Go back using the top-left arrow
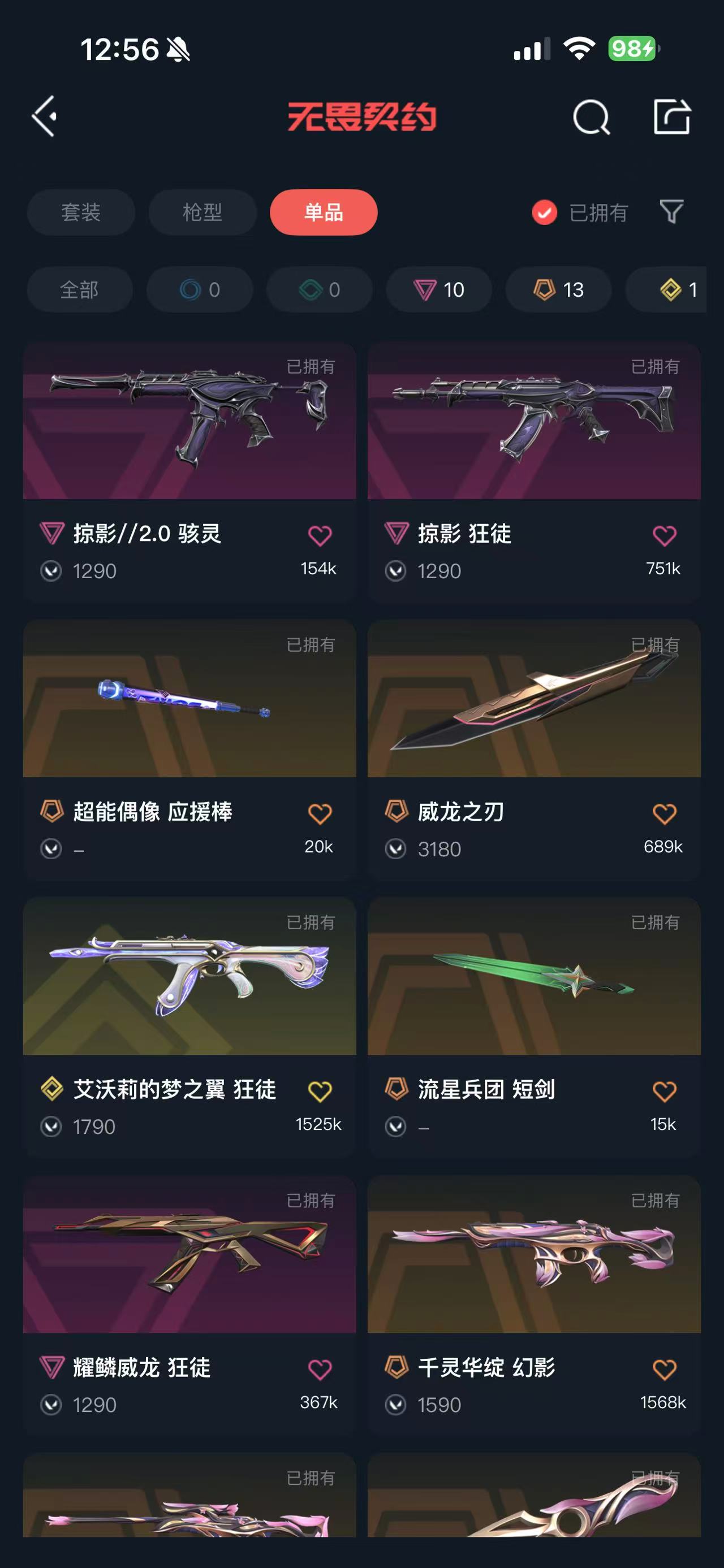This screenshot has width=724, height=1568. (45, 116)
